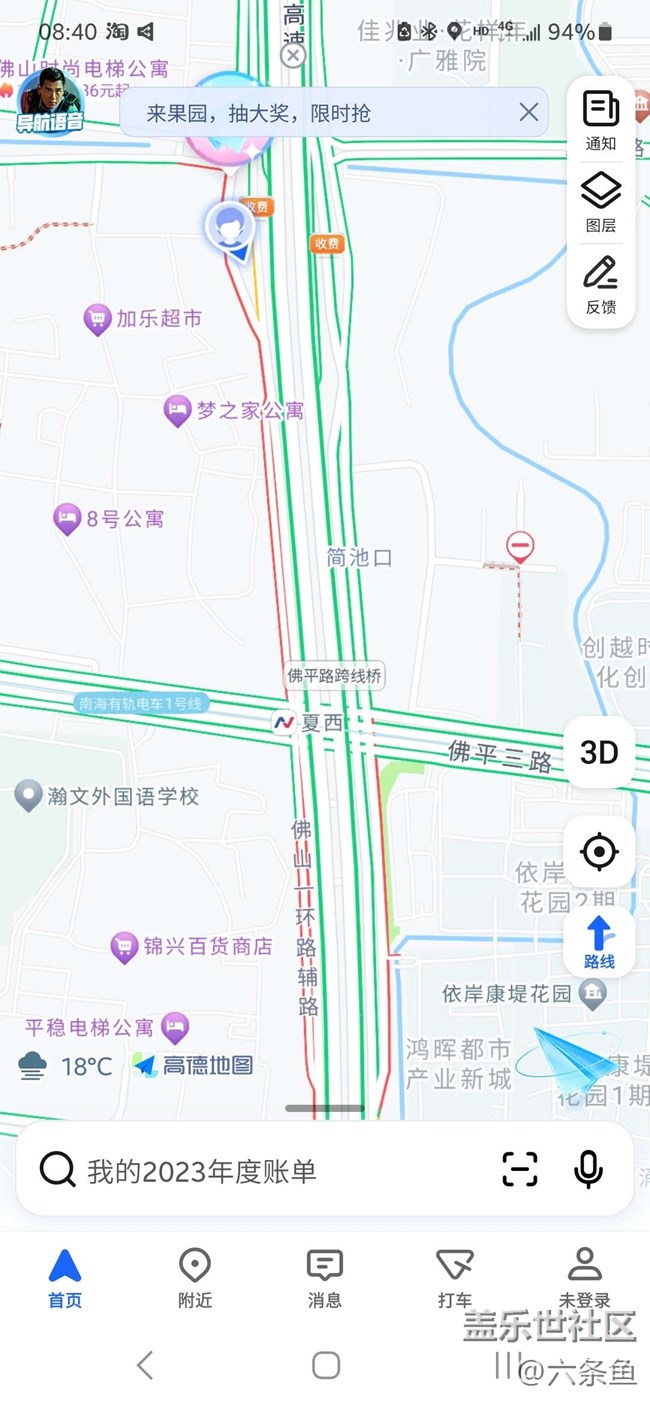The width and height of the screenshot is (650, 1408).
Task: Check the 18°C weather widget
Action: pyautogui.click(x=65, y=1066)
